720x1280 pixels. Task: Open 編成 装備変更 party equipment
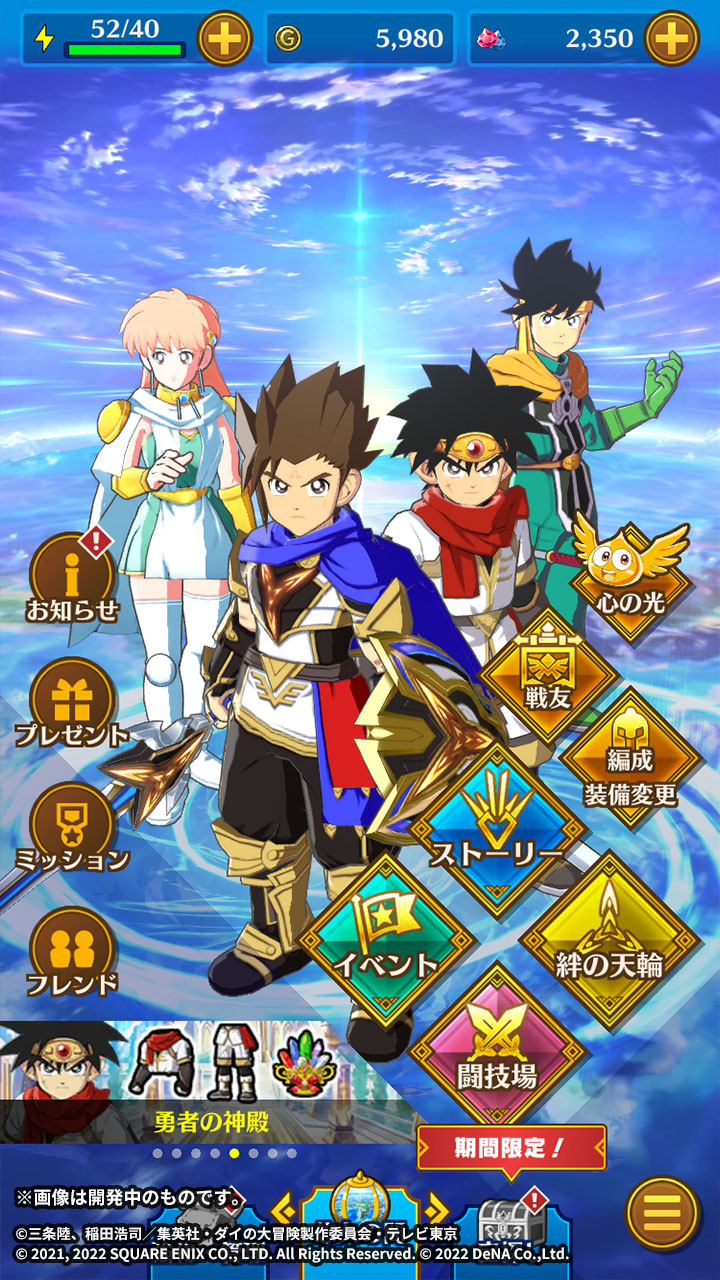[631, 759]
